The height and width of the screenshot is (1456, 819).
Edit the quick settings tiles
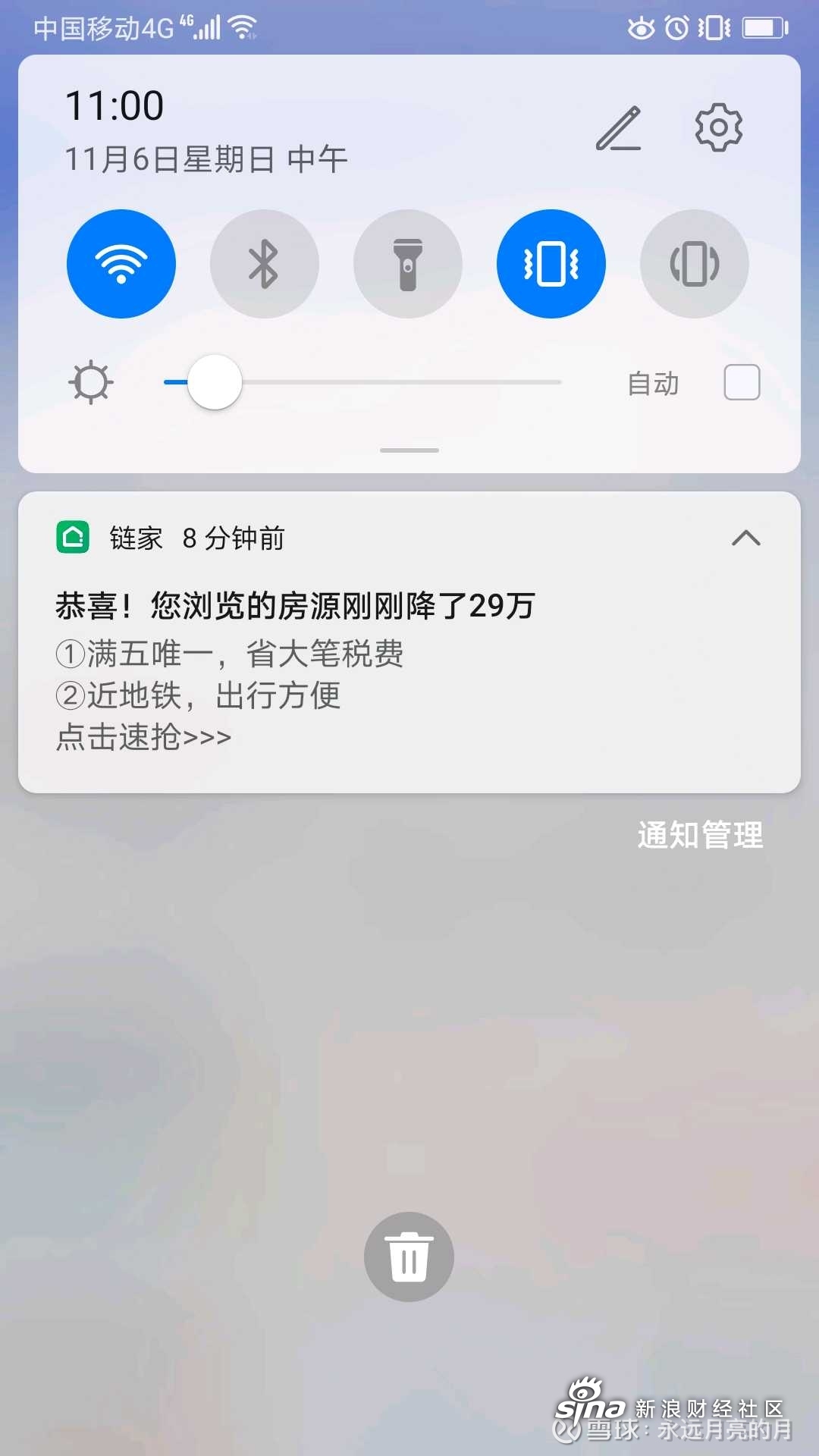618,128
